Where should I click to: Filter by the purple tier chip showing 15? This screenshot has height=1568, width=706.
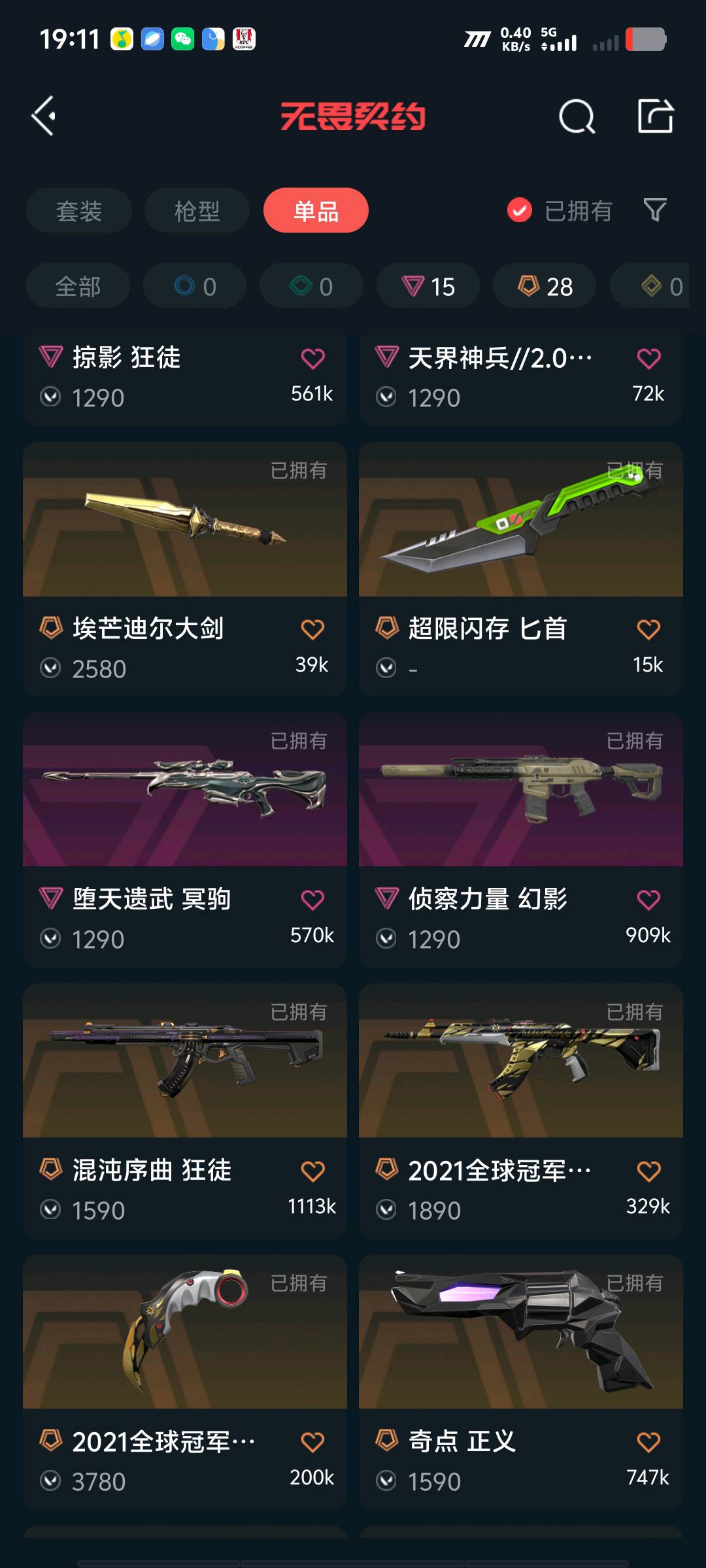pyautogui.click(x=428, y=286)
